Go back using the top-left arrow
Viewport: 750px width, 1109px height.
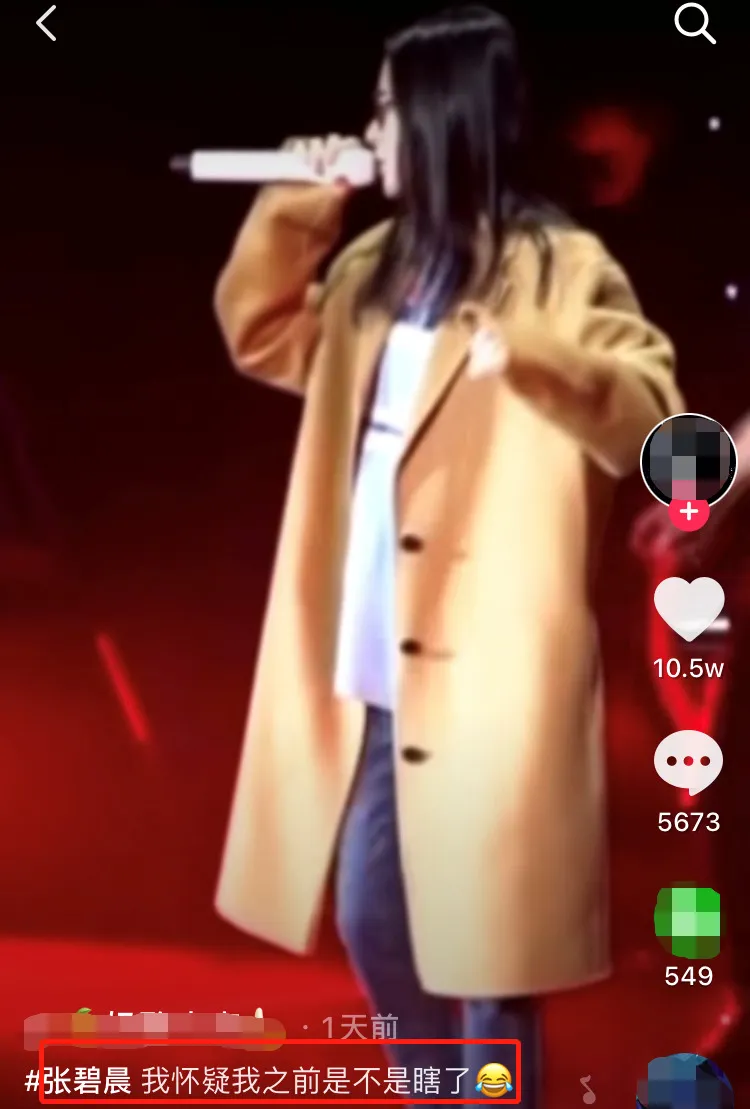coord(46,23)
